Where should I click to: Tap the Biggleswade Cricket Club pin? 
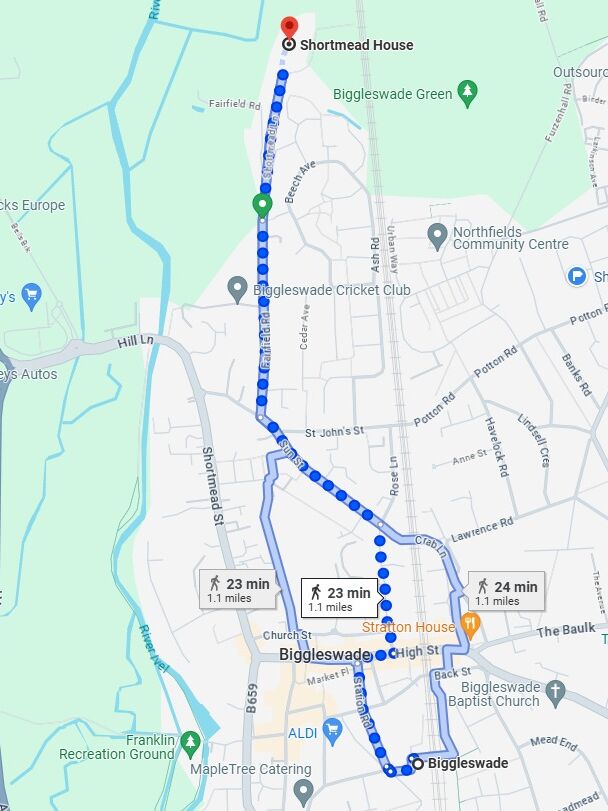(x=237, y=290)
